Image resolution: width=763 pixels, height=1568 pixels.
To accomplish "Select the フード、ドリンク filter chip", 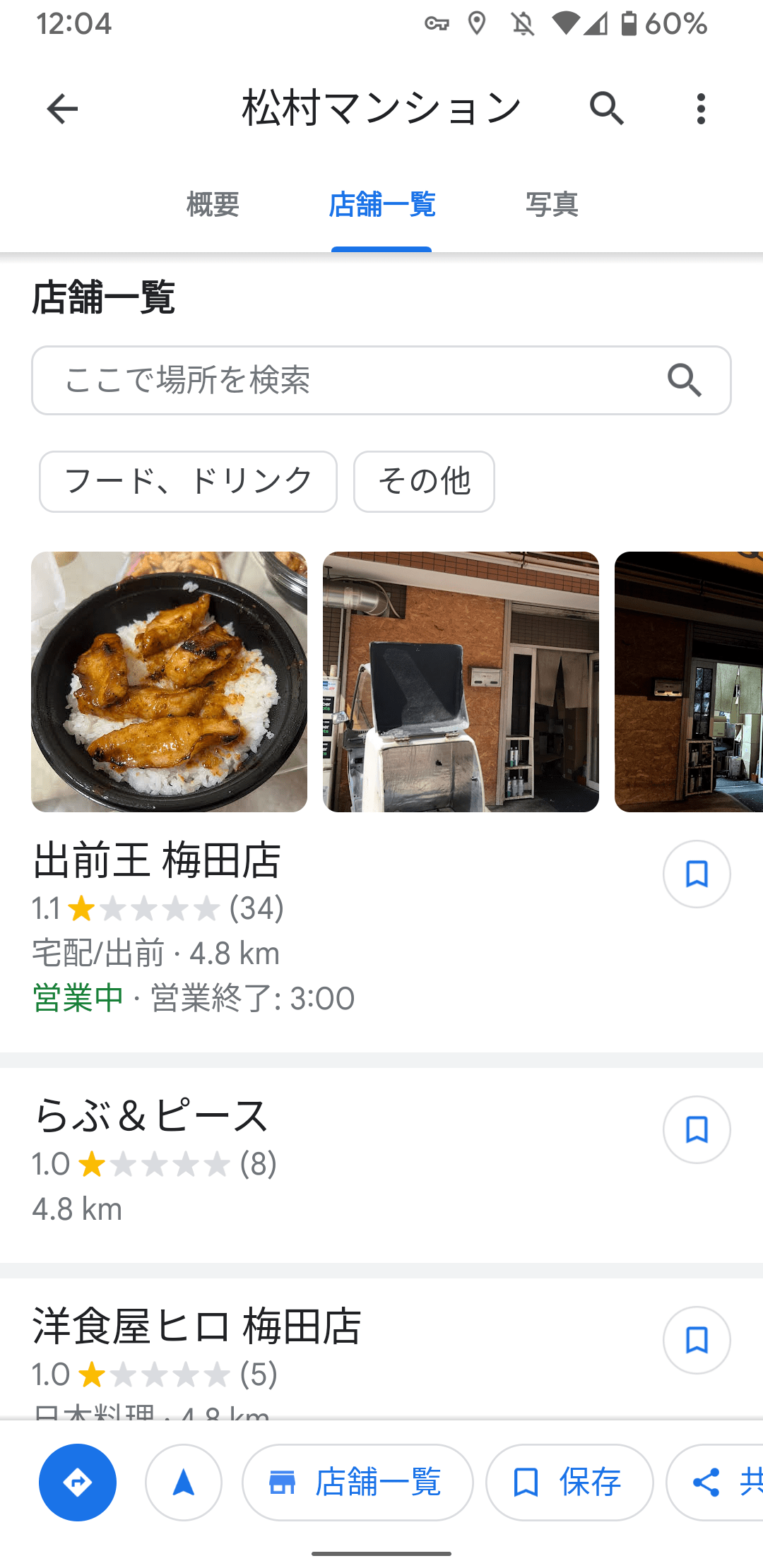I will 188,482.
